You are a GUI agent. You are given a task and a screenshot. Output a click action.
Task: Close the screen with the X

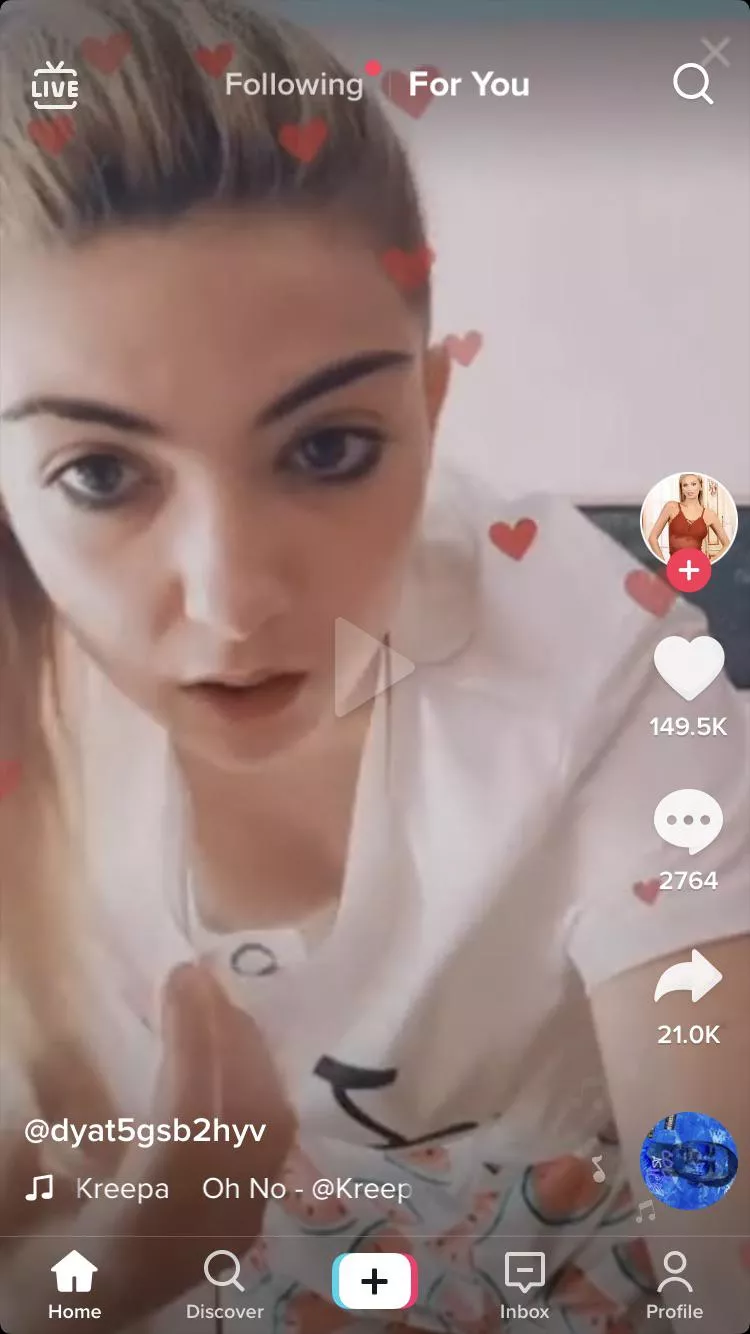pos(715,52)
